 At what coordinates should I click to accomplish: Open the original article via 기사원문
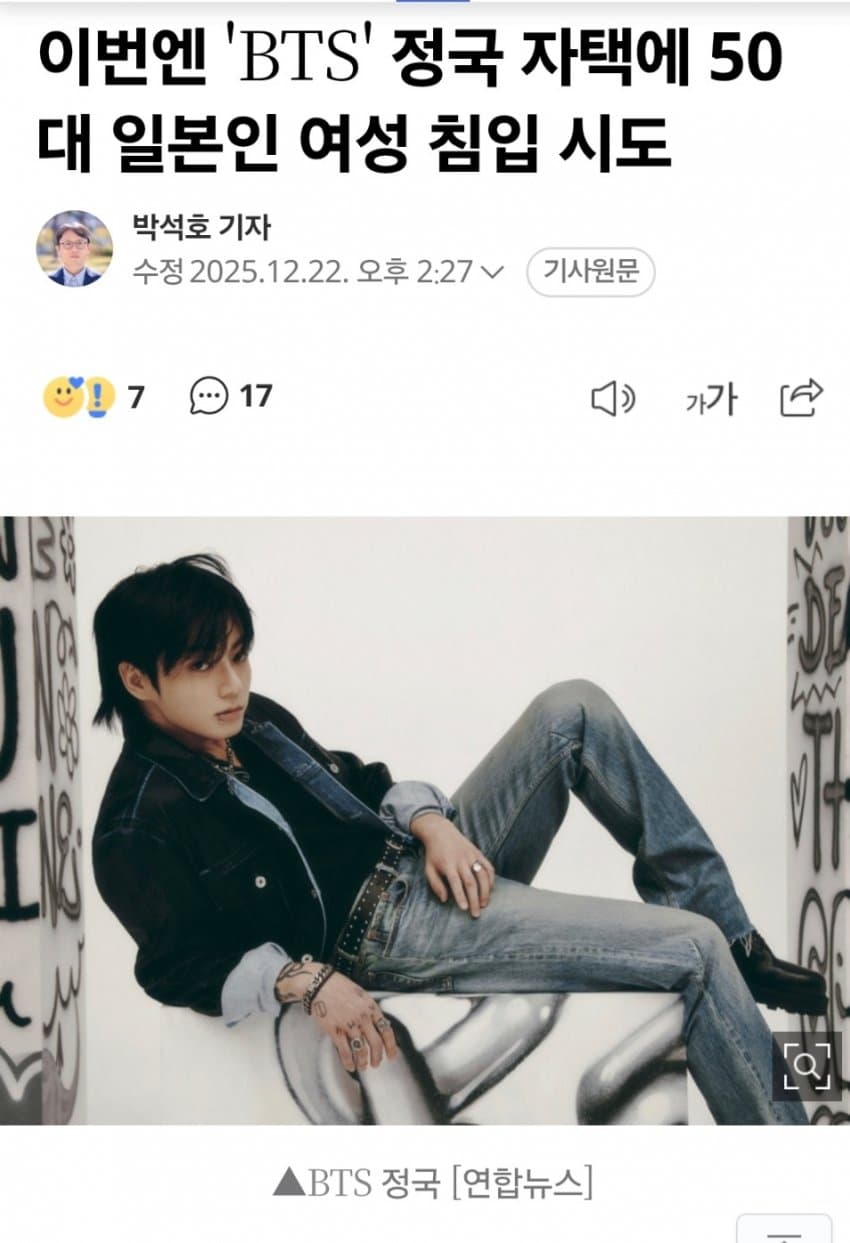[590, 271]
